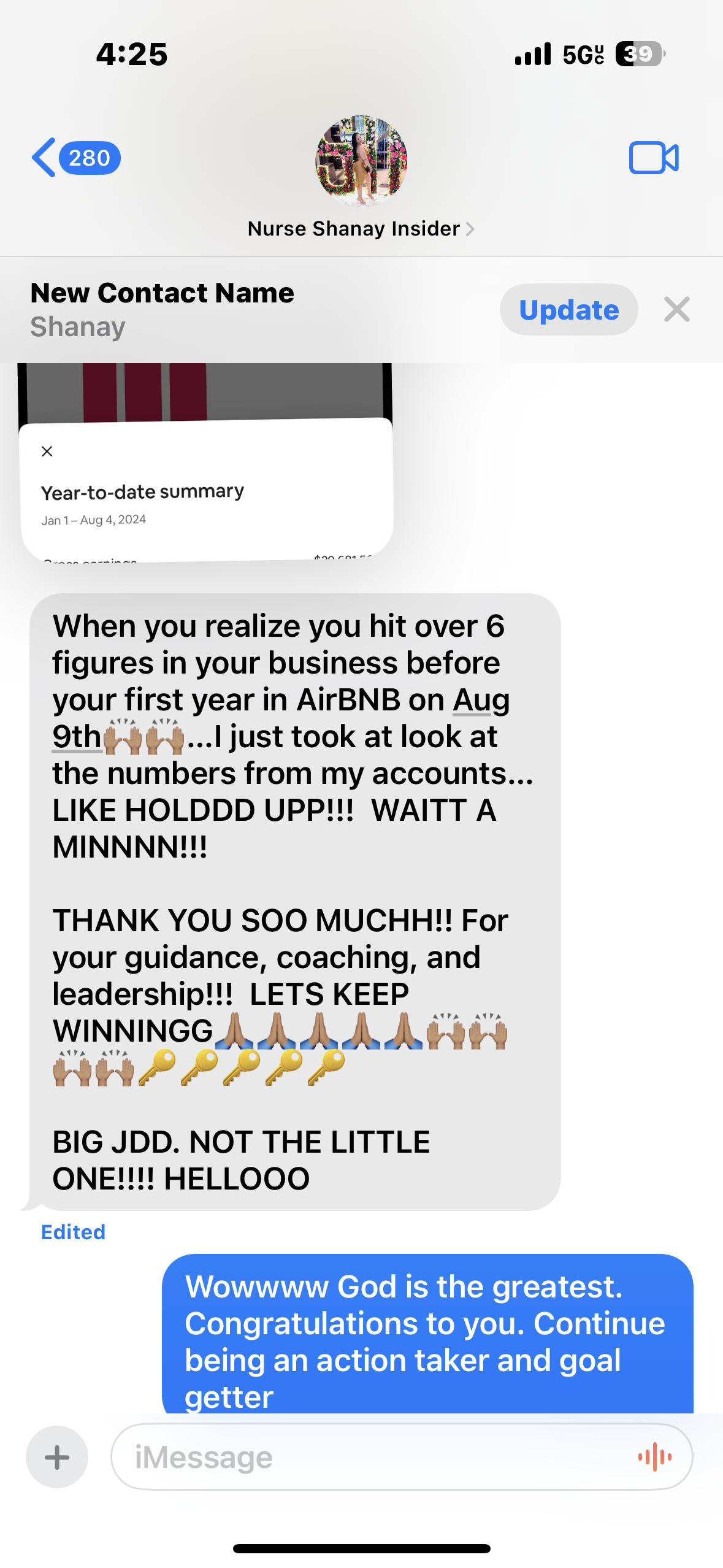View the Edited message history
723x1568 pixels.
[73, 1232]
